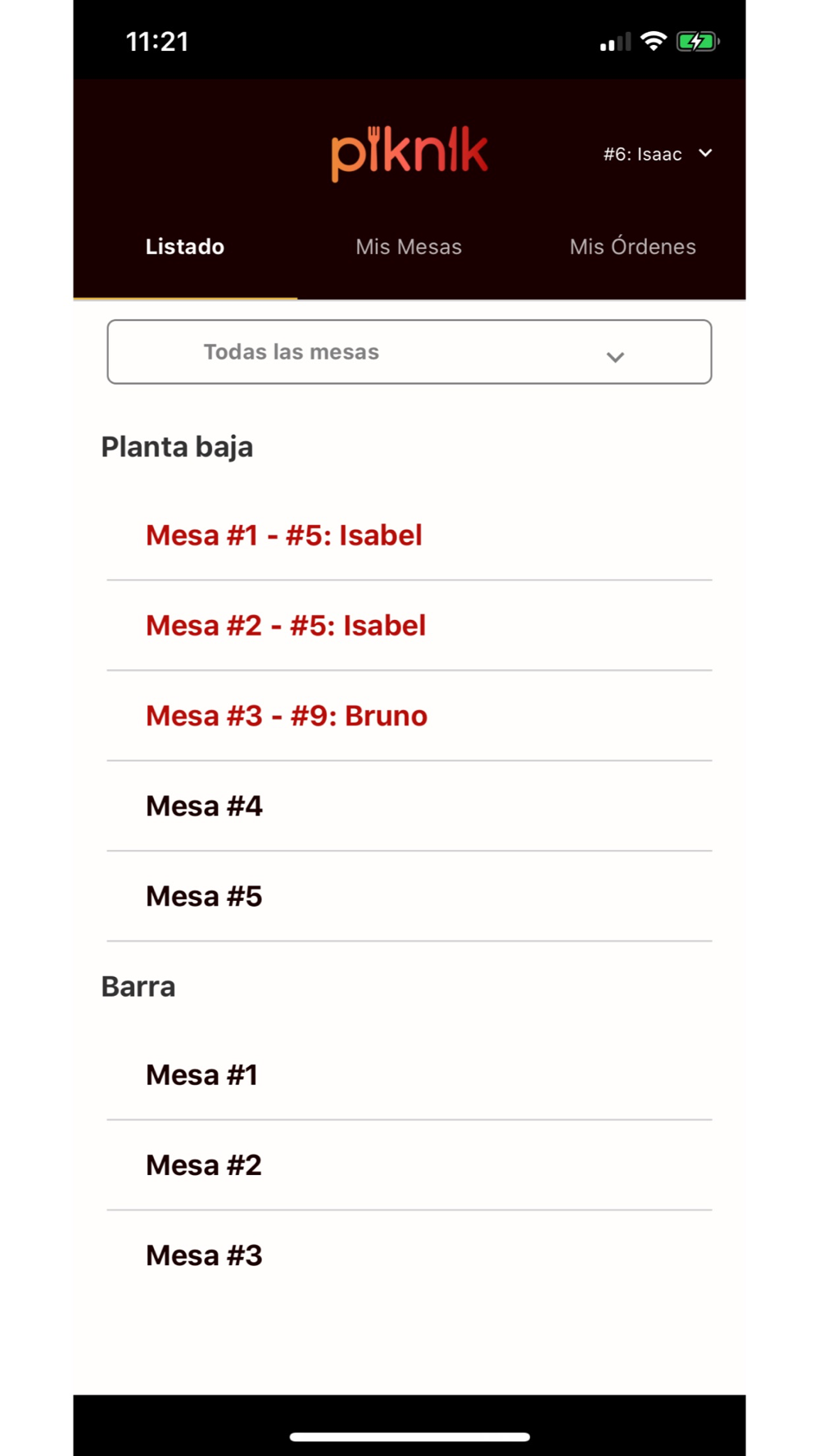Open Mesa #3 assigned to Bruno

(409, 716)
